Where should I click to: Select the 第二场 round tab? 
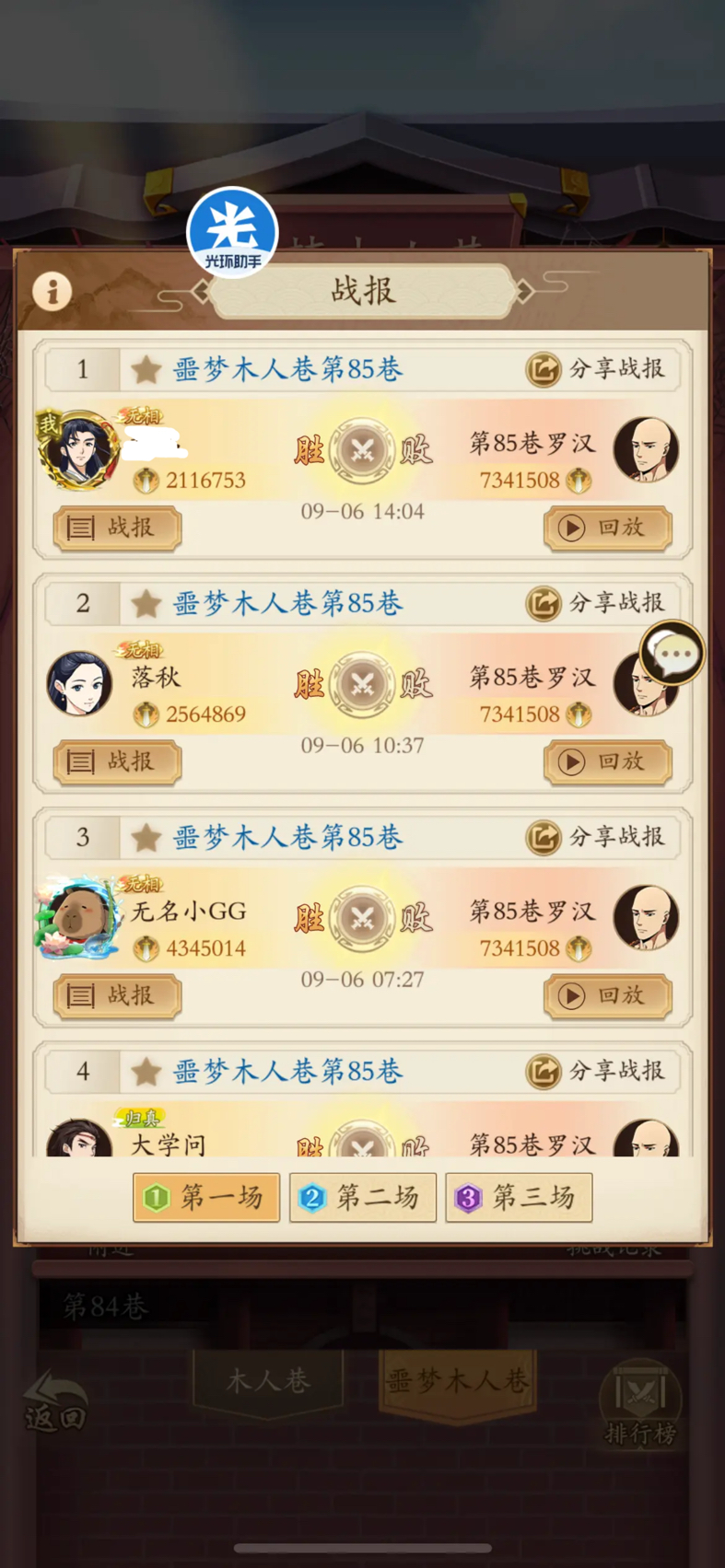(x=362, y=1197)
